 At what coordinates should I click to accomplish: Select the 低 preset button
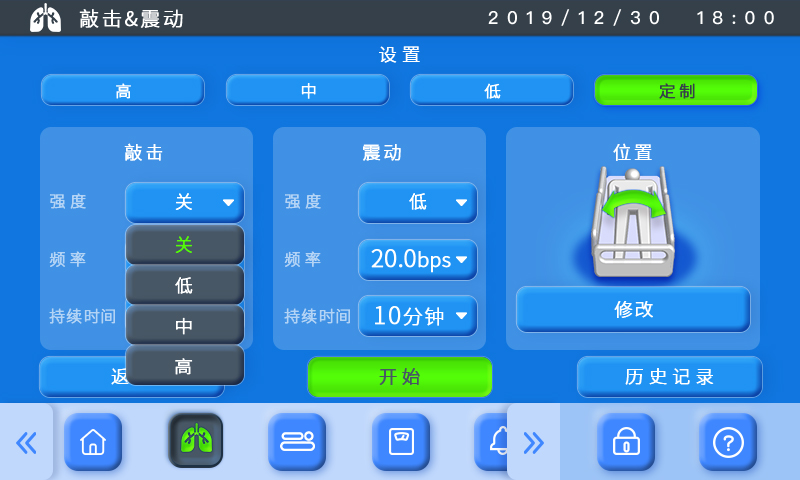pyautogui.click(x=492, y=90)
